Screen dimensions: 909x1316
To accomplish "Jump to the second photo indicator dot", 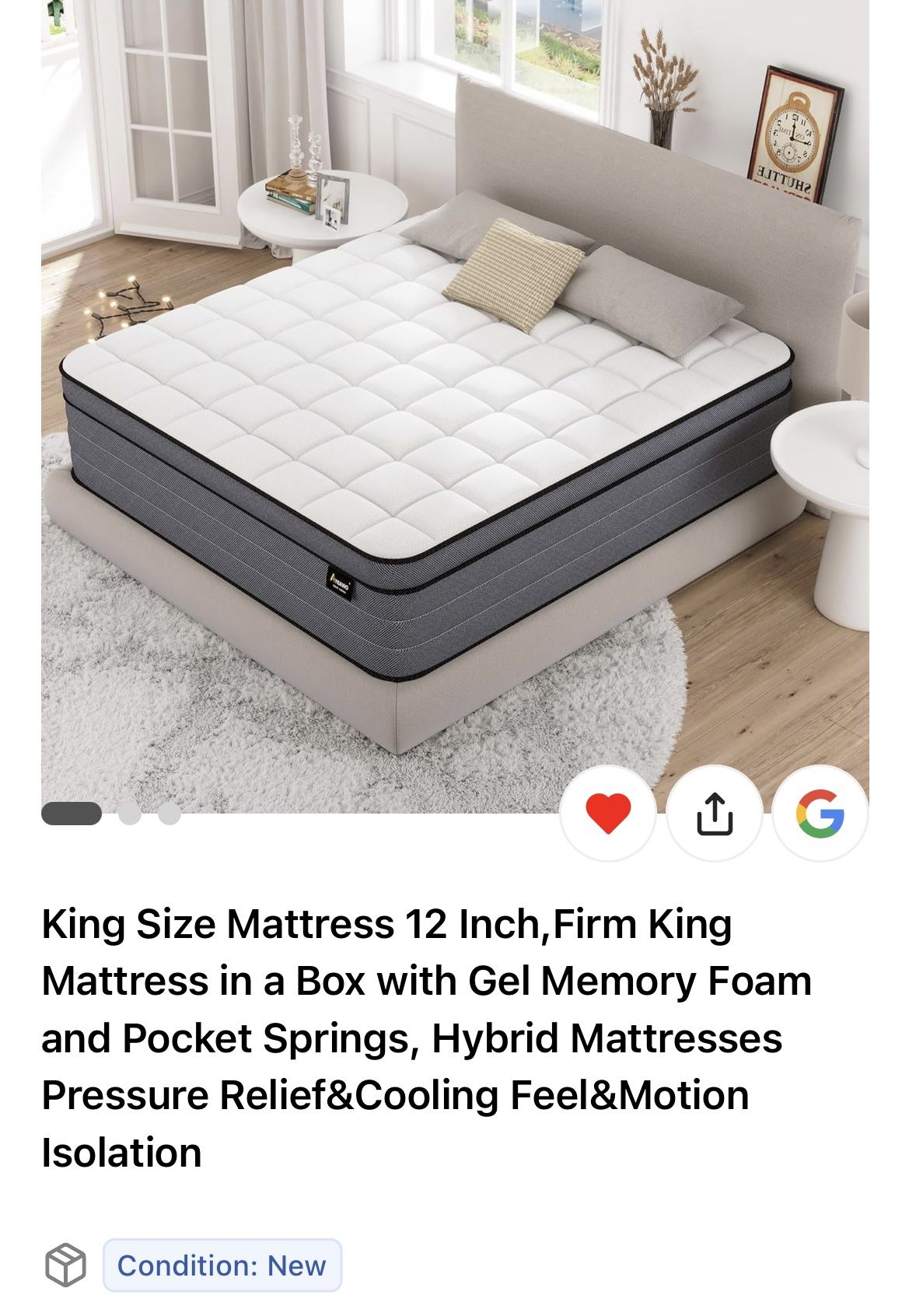I will 130,814.
